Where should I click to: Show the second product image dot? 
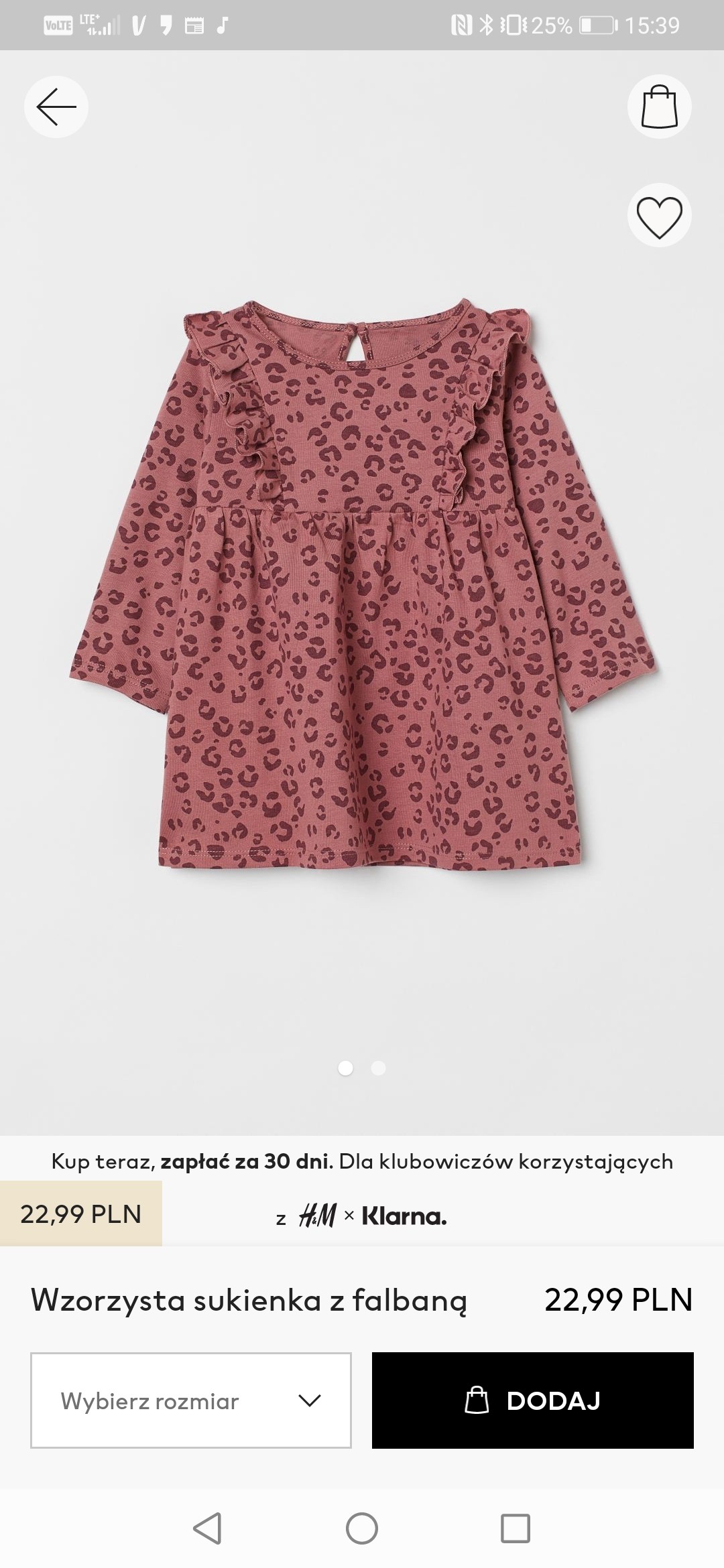(x=379, y=1068)
